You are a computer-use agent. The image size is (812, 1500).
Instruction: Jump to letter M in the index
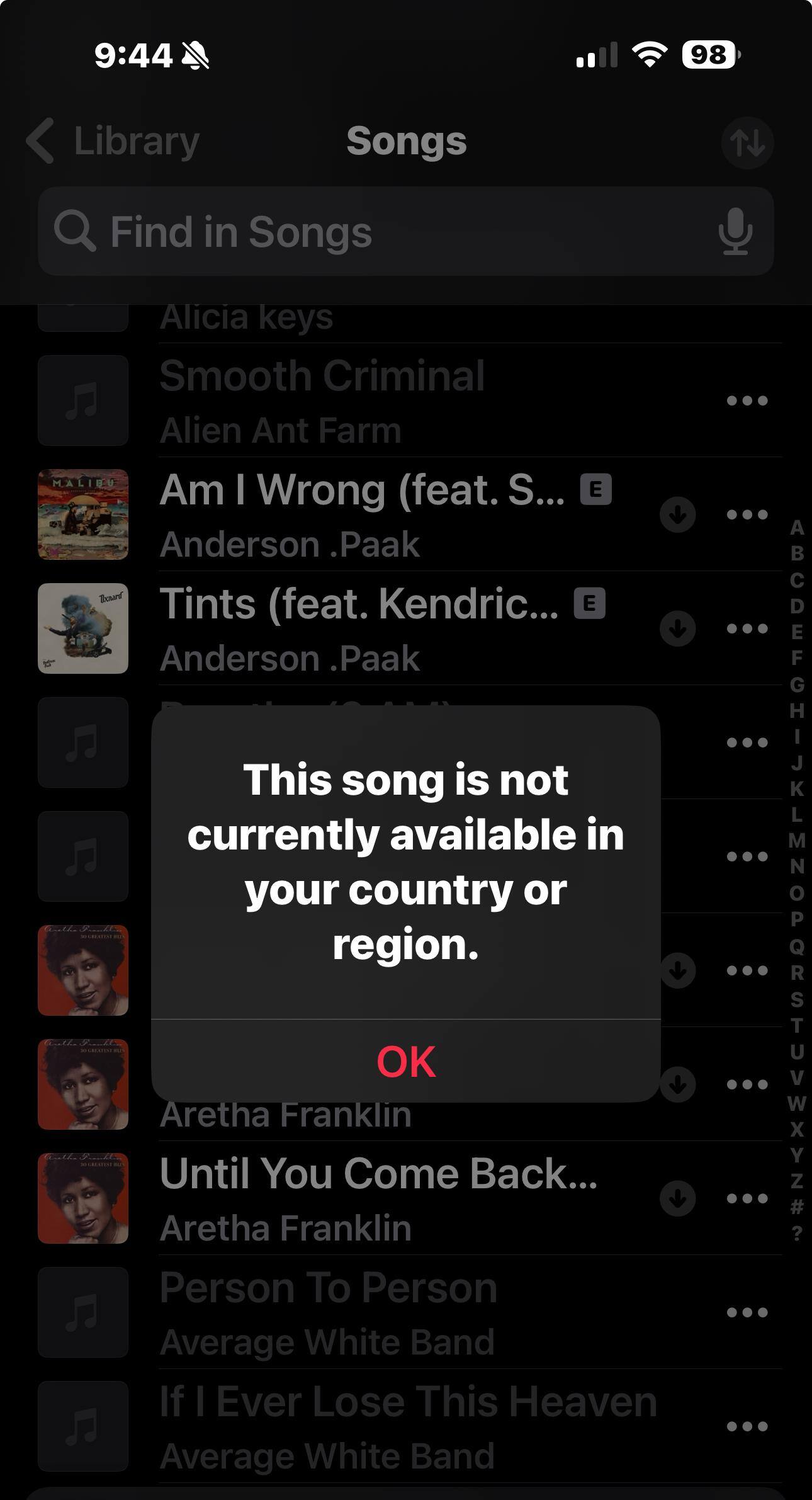(x=797, y=841)
